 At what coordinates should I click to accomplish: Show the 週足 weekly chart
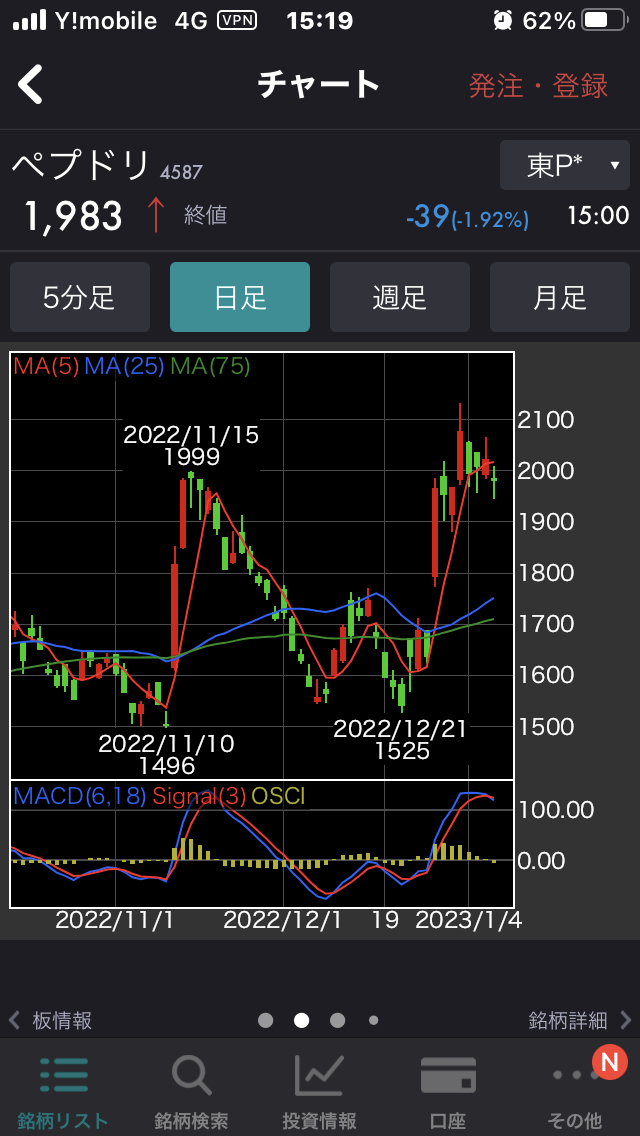tap(400, 297)
